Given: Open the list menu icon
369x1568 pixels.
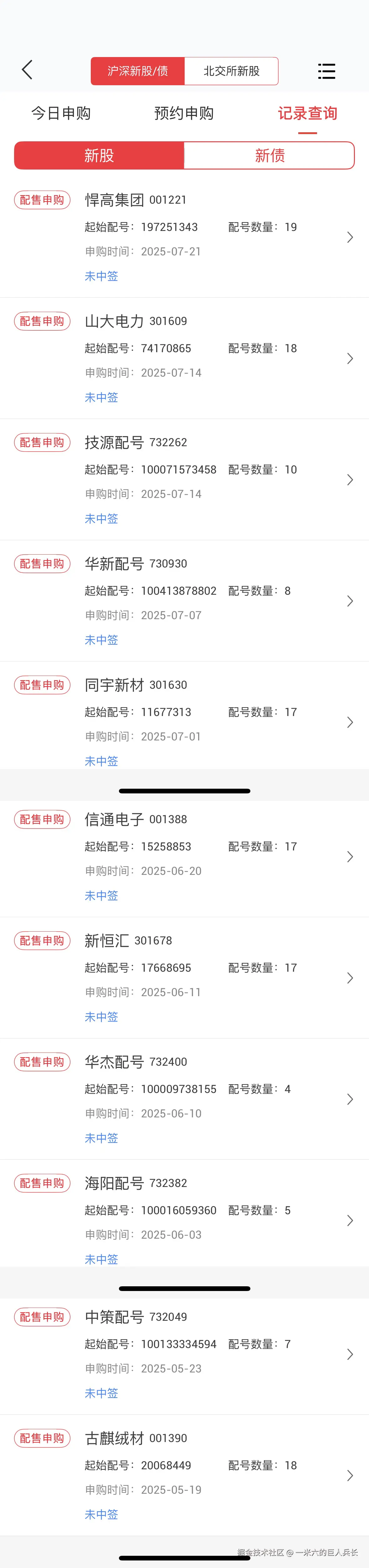Looking at the screenshot, I should [326, 71].
